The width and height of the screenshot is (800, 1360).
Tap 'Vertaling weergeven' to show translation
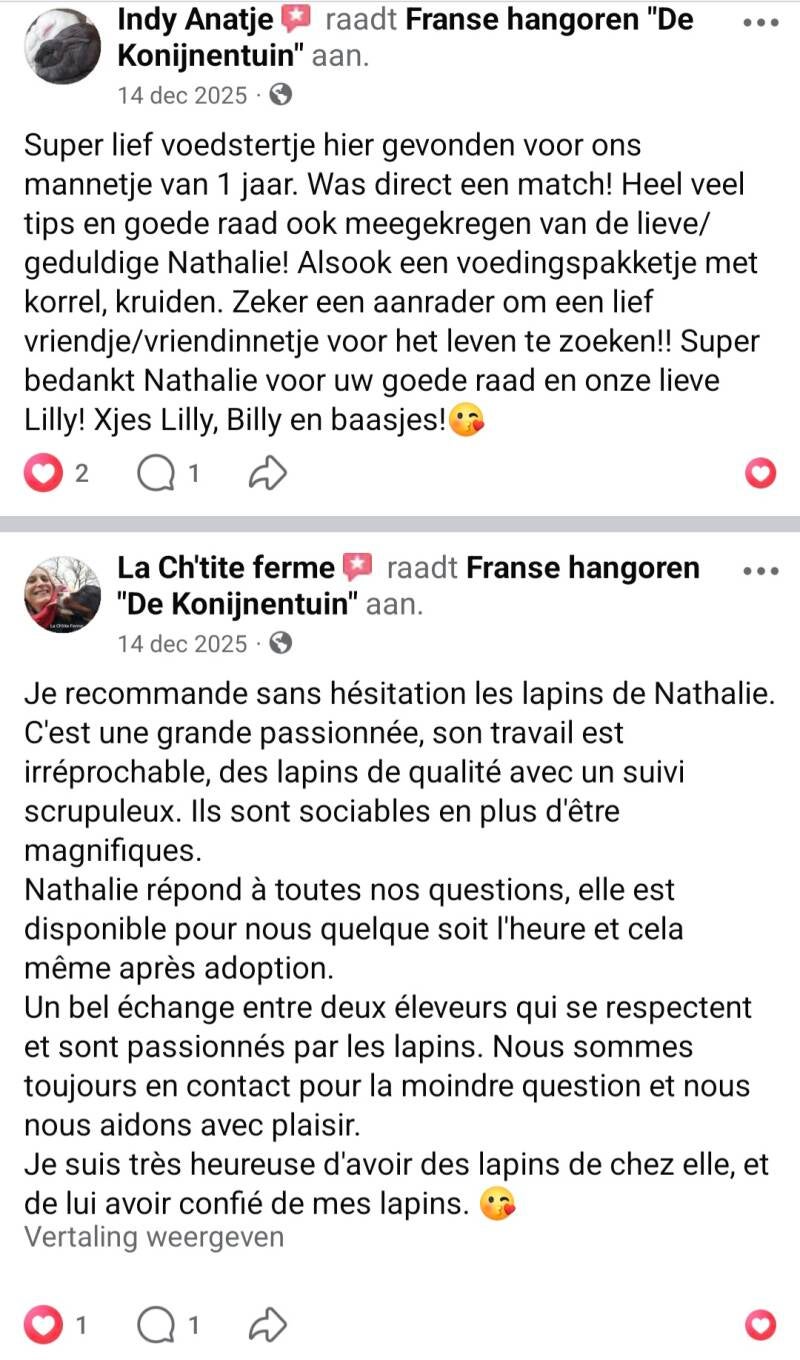click(154, 1237)
